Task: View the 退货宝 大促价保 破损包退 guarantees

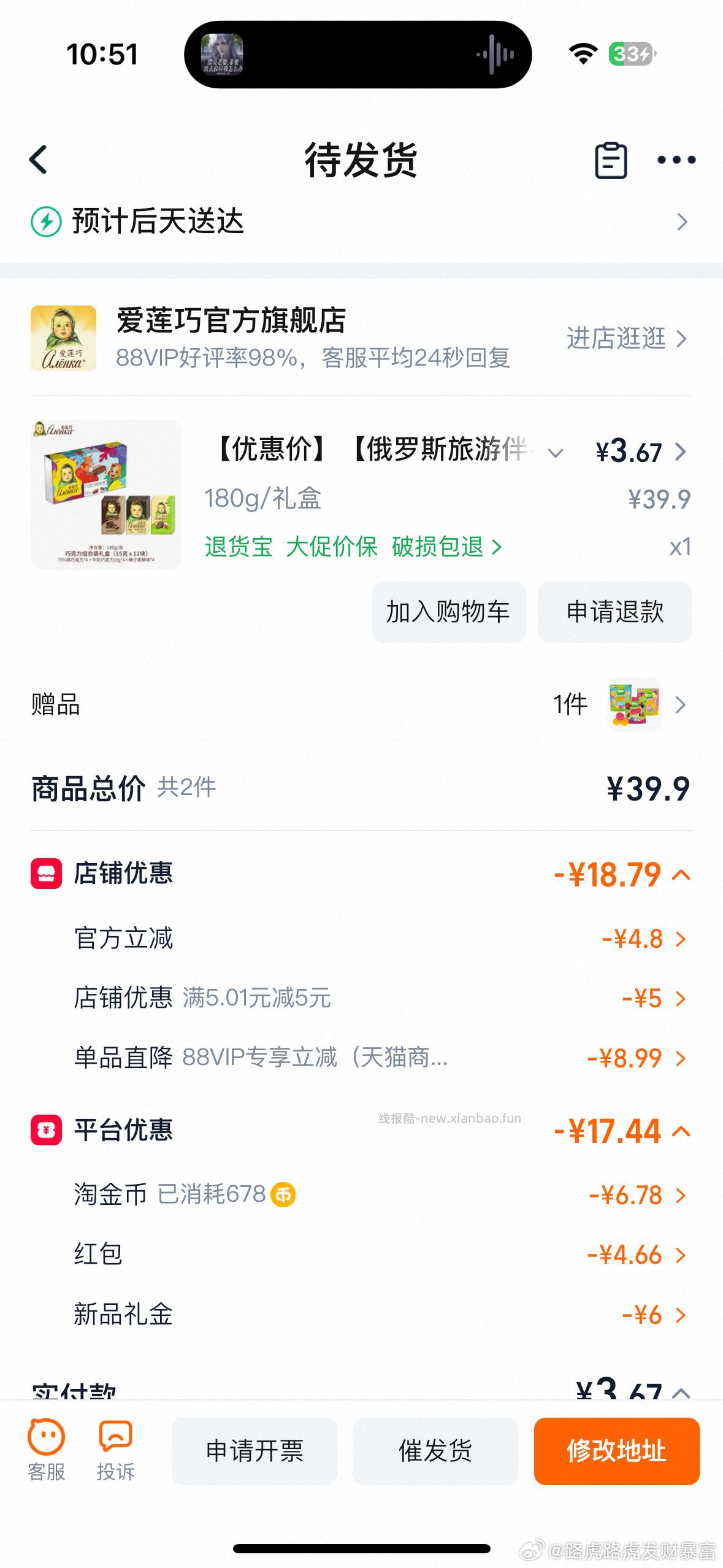Action: pyautogui.click(x=353, y=547)
